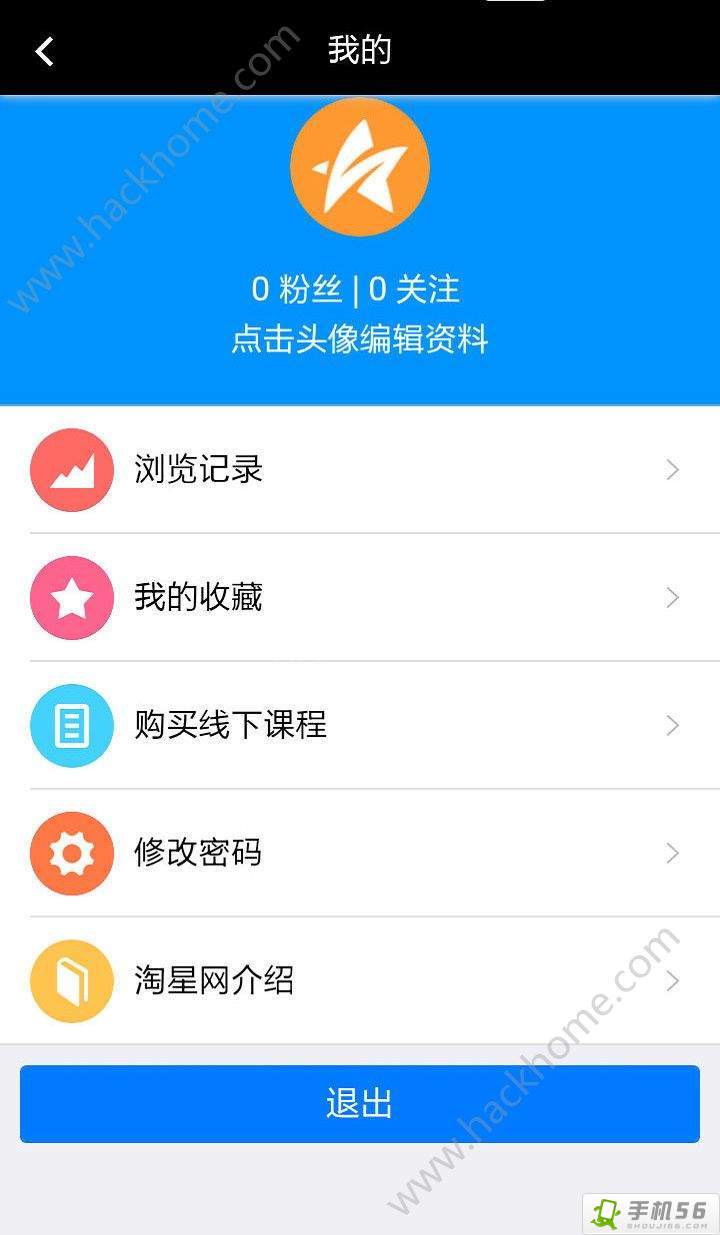720x1235 pixels.
Task: Go back using the top-left arrow
Action: [x=45, y=51]
